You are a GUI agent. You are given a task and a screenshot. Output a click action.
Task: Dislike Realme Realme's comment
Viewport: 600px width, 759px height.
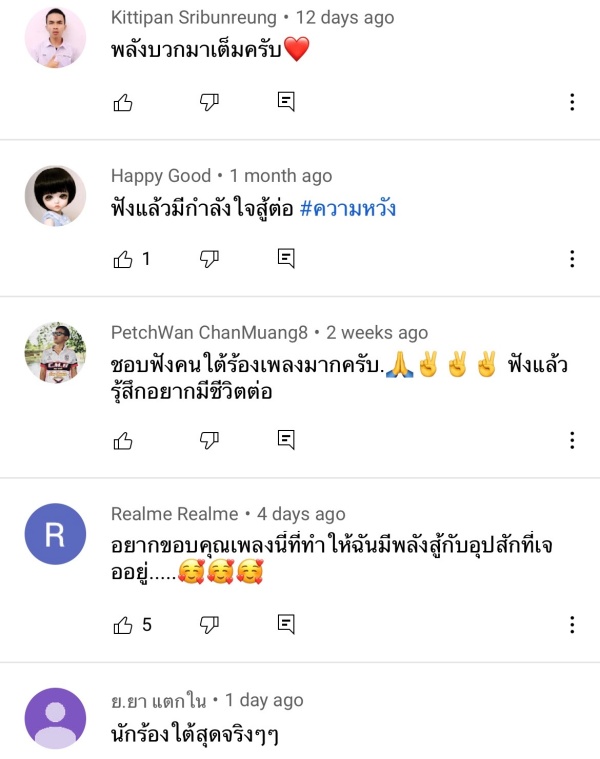point(209,625)
